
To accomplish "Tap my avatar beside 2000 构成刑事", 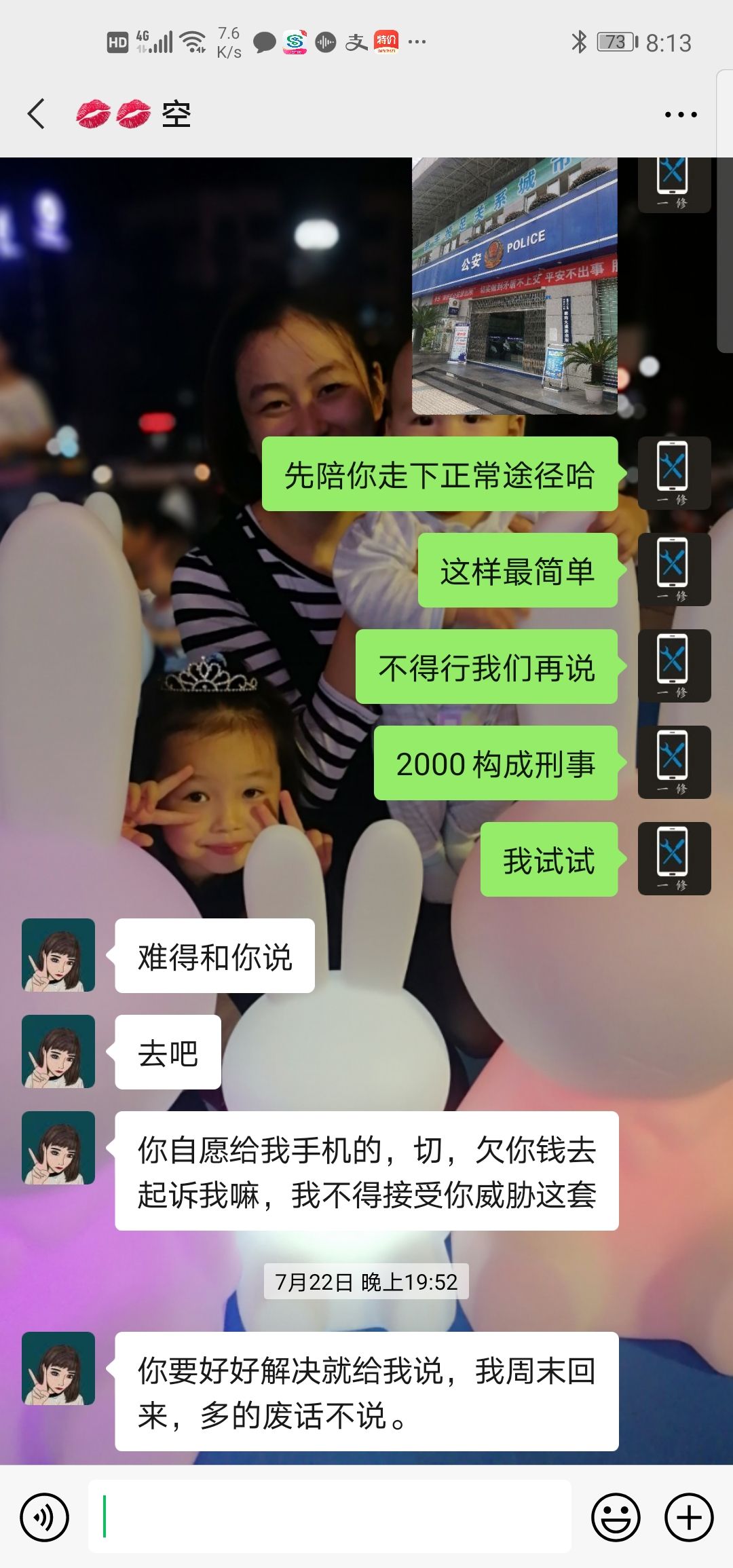I will tap(674, 762).
